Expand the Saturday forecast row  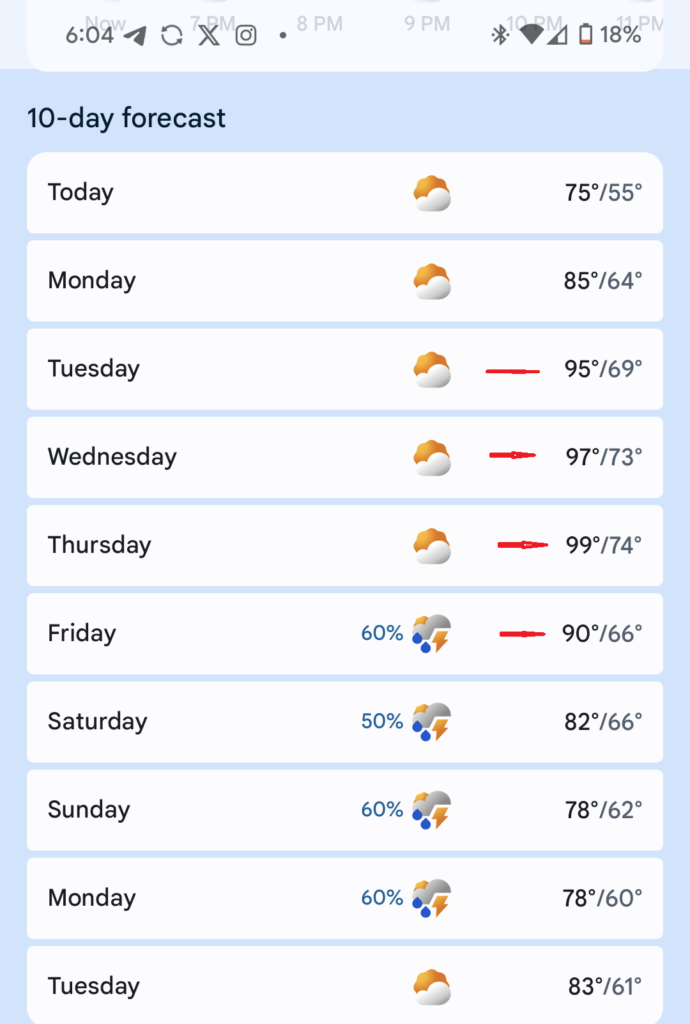(x=344, y=721)
